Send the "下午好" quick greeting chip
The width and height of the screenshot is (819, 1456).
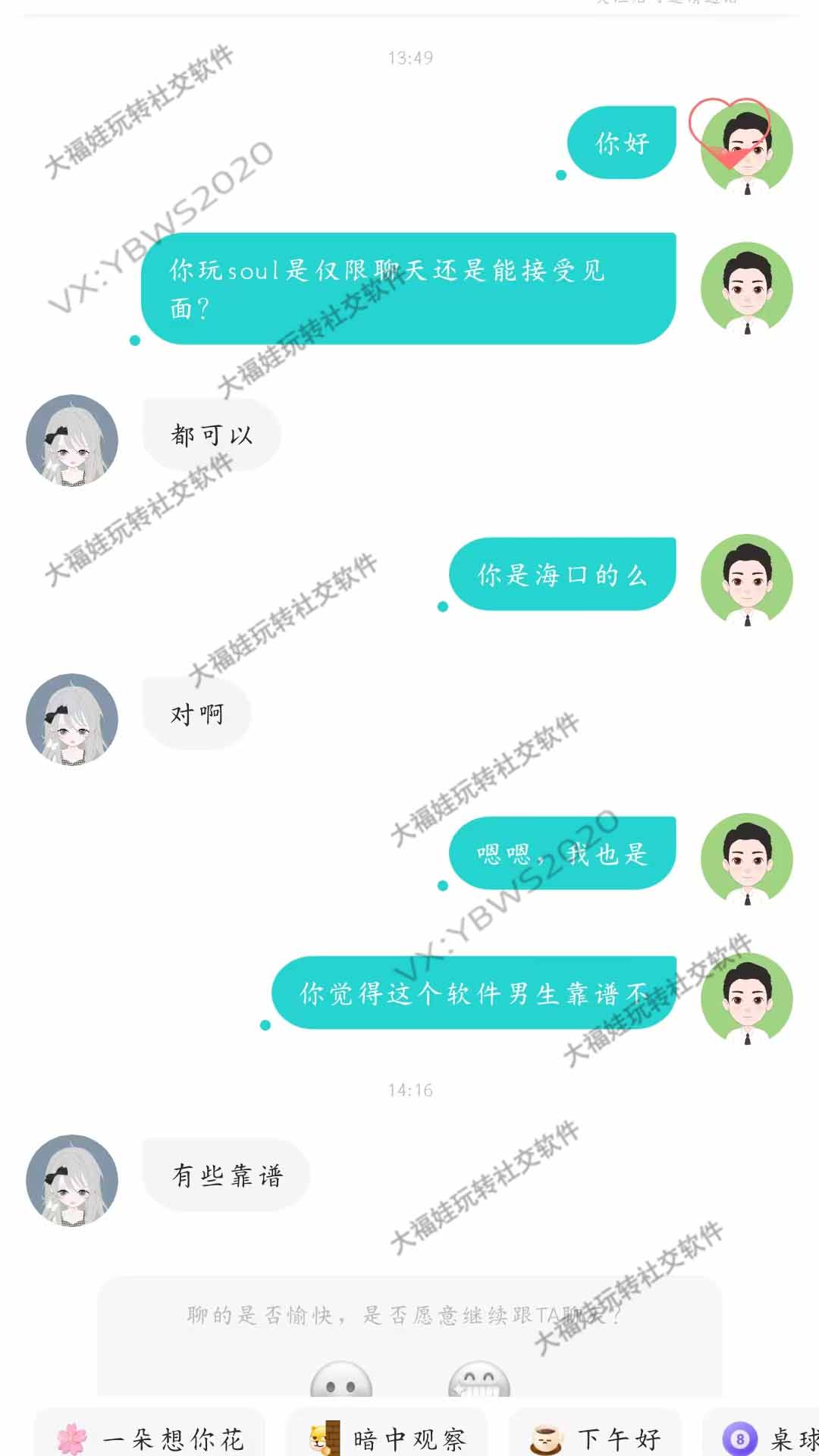595,1438
